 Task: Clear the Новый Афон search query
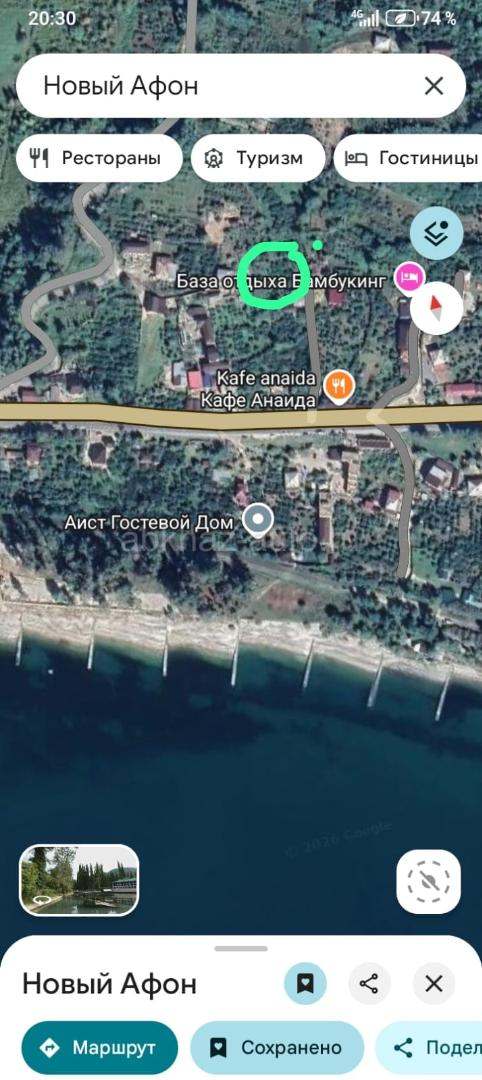(433, 86)
